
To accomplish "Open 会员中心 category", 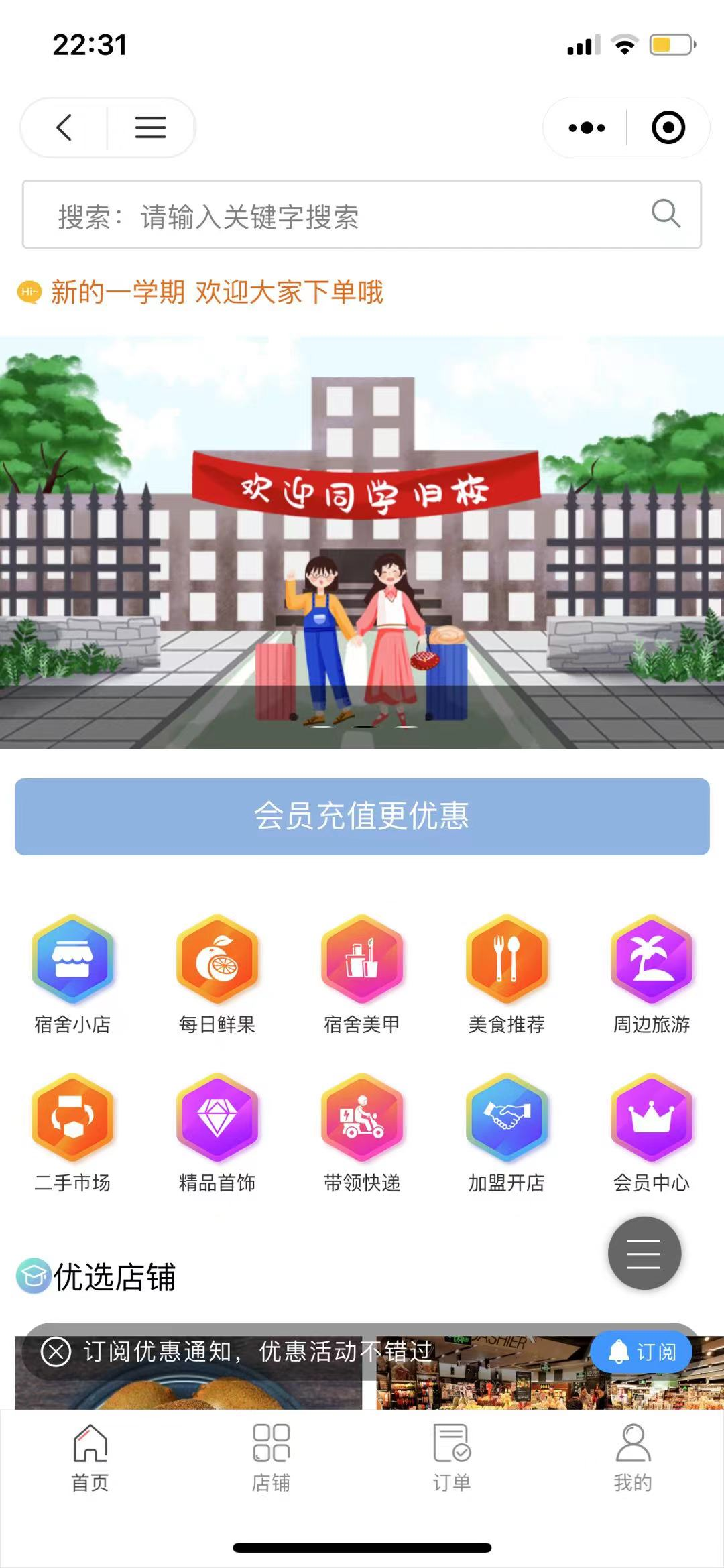I will 652,1132.
